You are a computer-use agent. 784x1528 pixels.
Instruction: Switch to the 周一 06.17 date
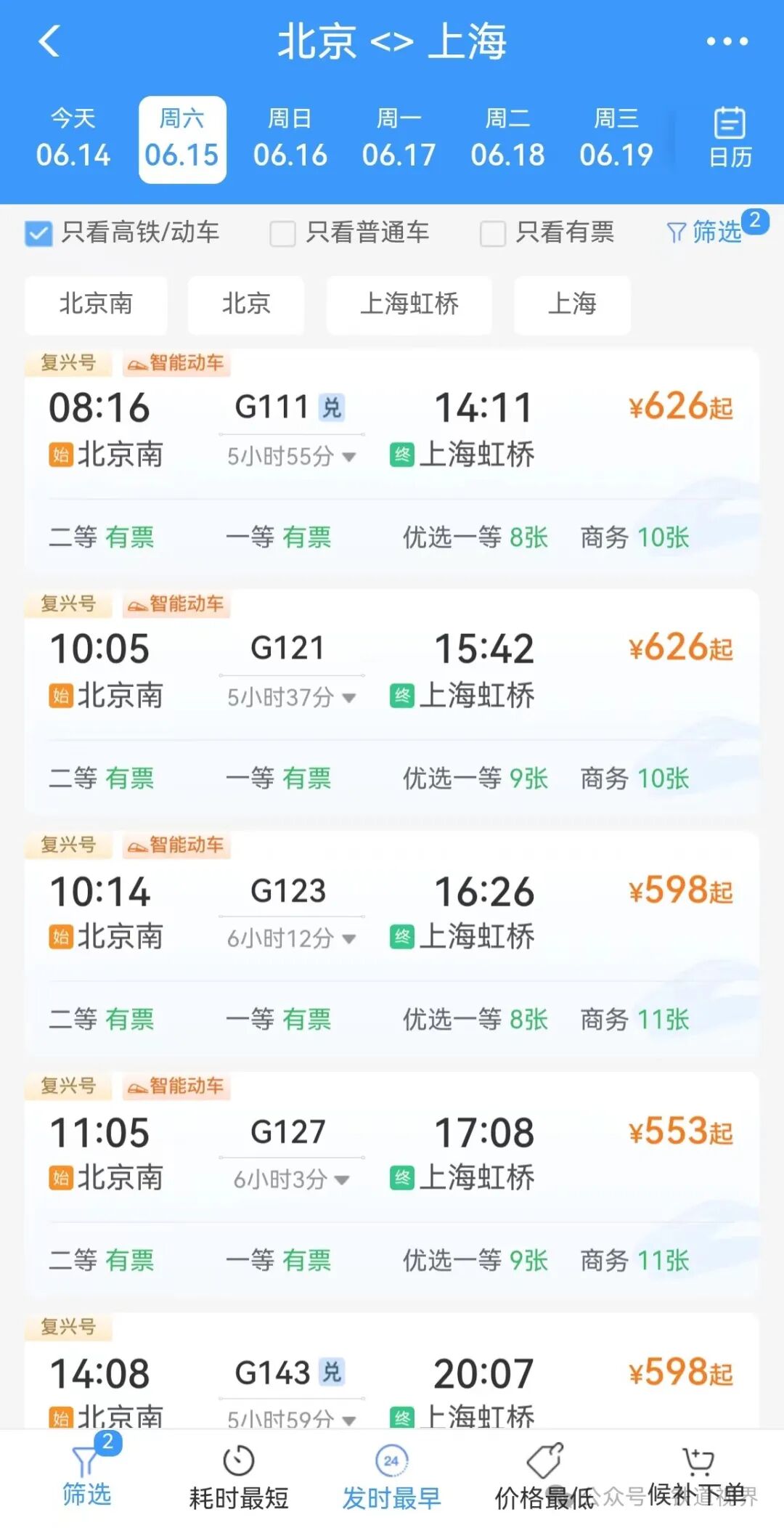click(399, 139)
